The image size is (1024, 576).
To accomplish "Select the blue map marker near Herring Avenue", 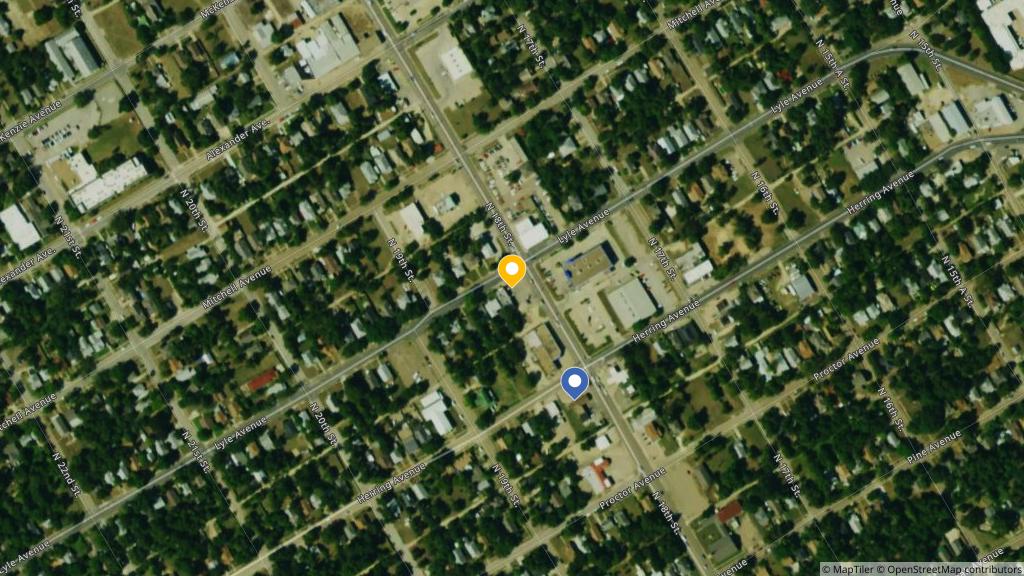I will (574, 382).
